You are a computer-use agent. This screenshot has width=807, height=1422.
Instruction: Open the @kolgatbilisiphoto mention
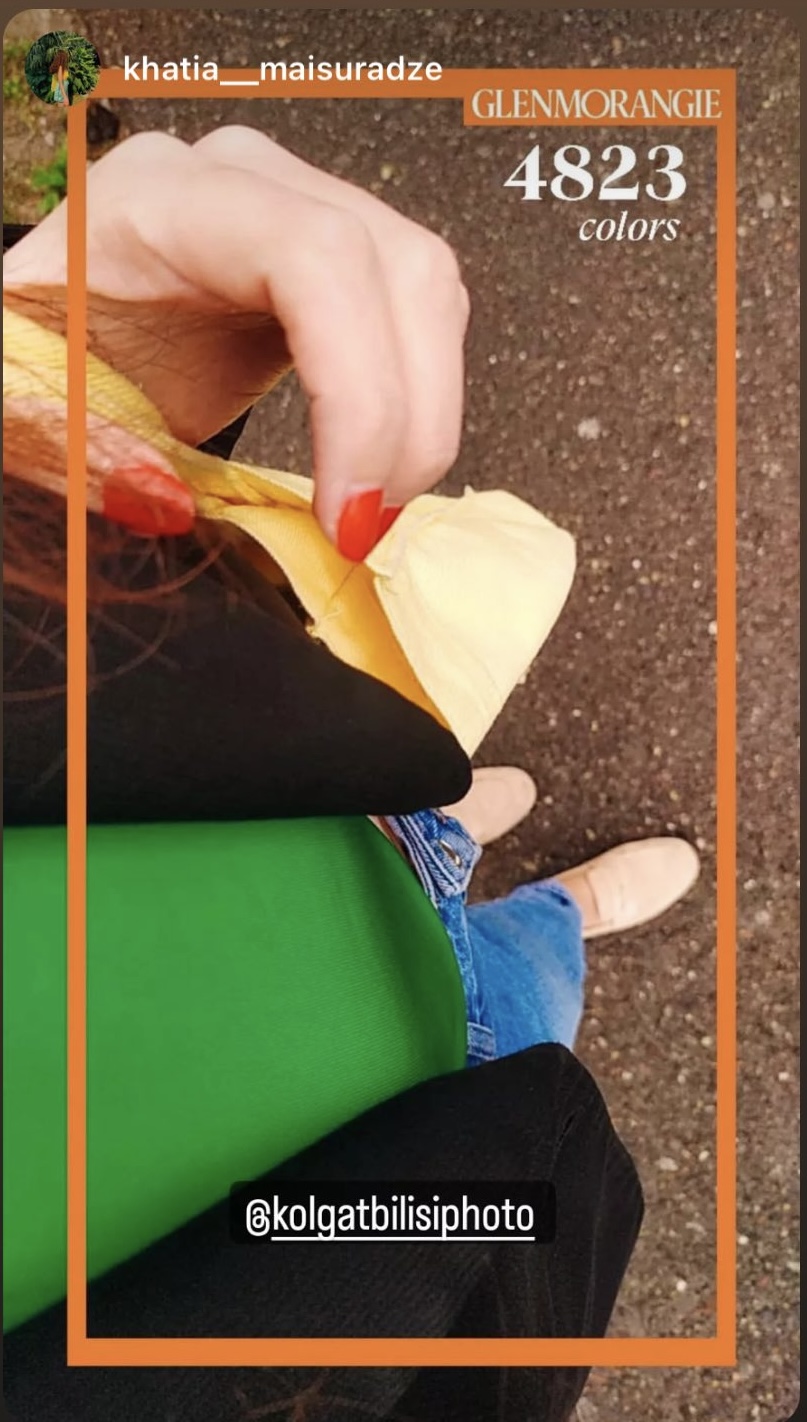pos(392,1216)
